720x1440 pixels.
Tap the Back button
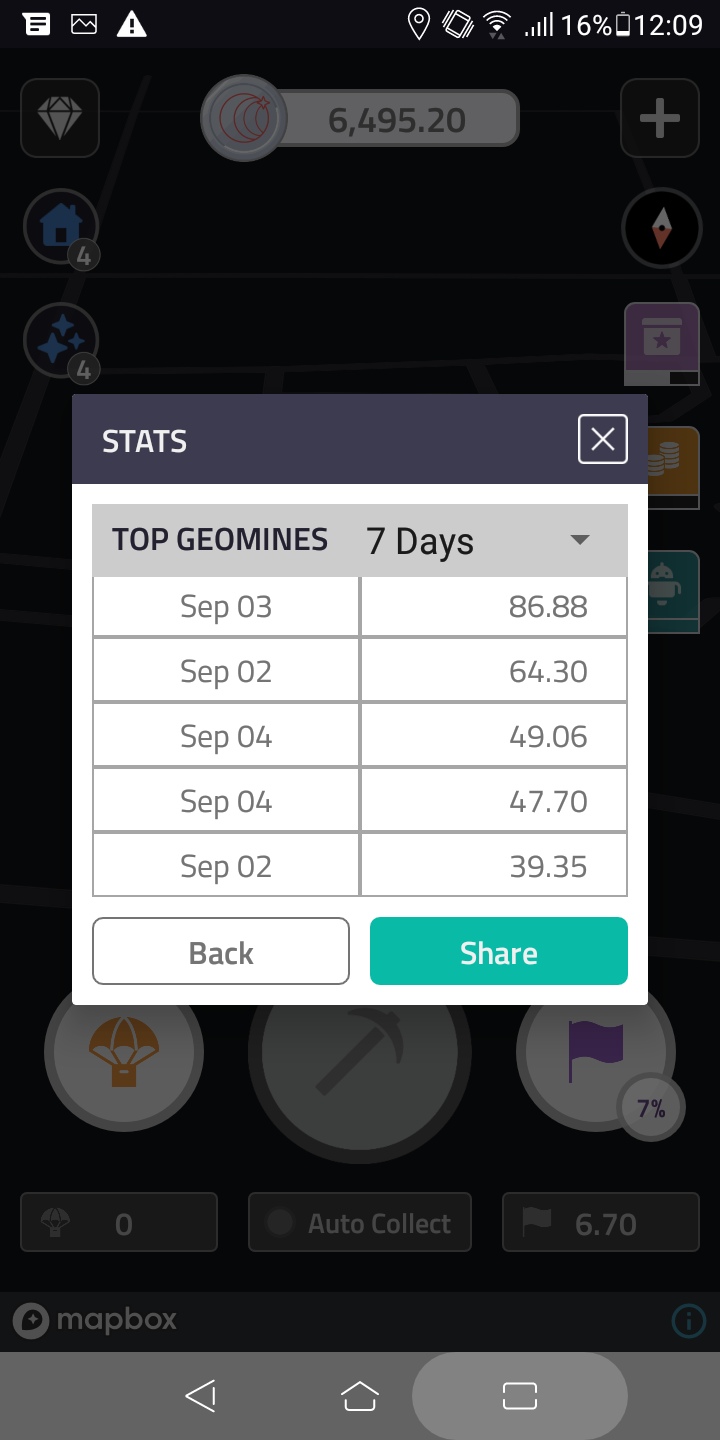tap(221, 952)
